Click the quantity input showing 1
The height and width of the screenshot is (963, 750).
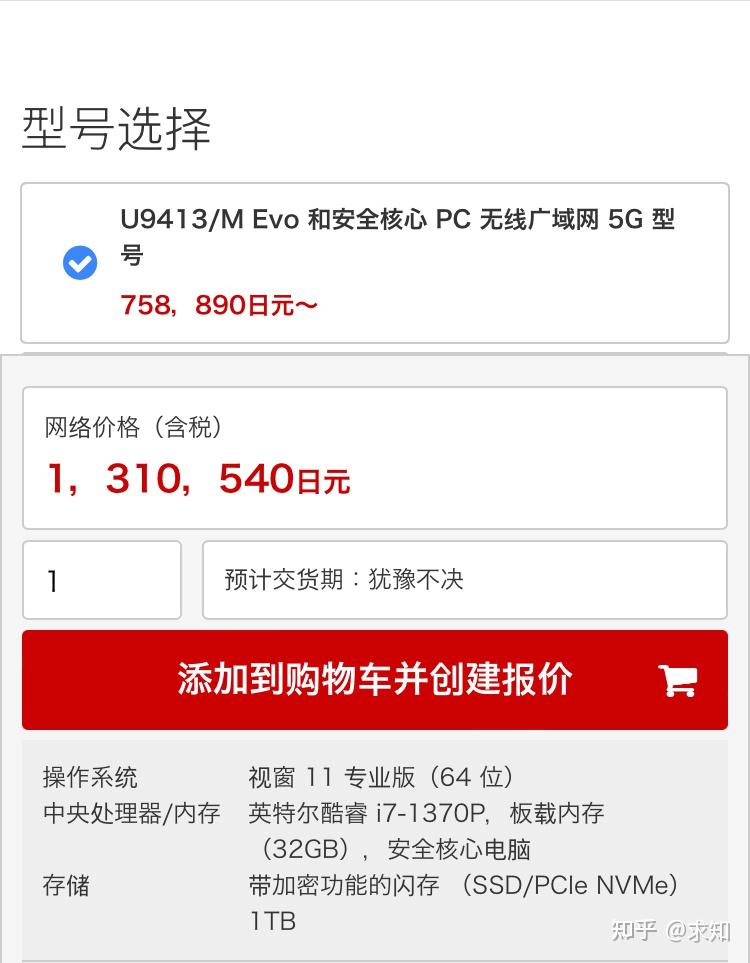pyautogui.click(x=102, y=580)
